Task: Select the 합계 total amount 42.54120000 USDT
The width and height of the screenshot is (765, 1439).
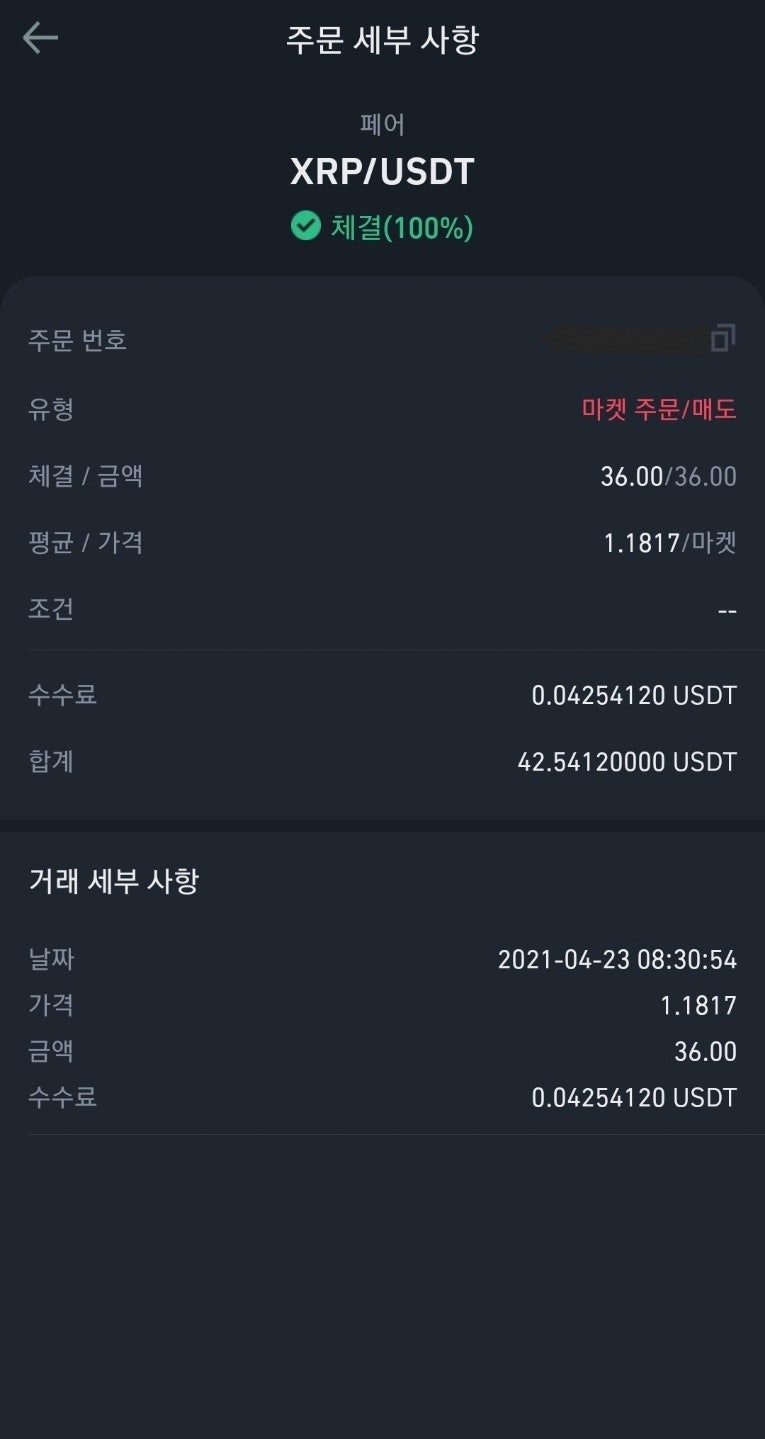Action: pyautogui.click(x=626, y=761)
